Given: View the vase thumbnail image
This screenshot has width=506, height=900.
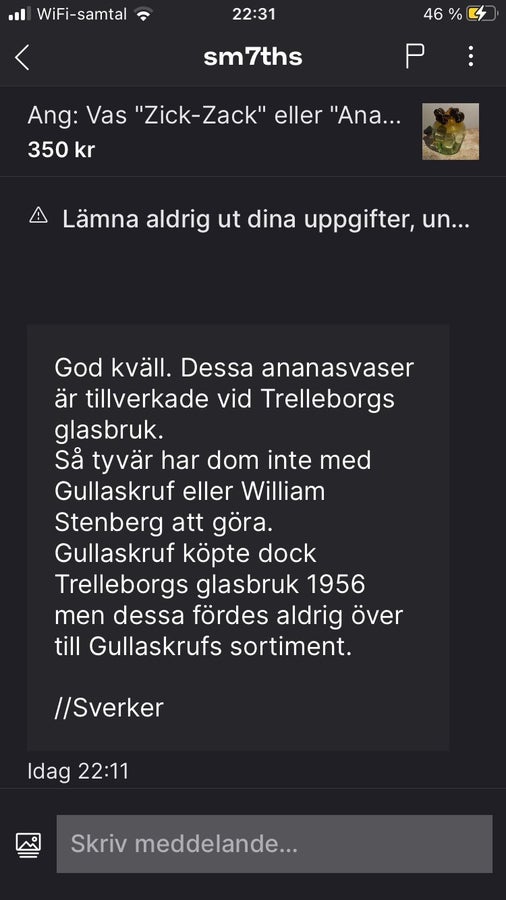Looking at the screenshot, I should click(450, 131).
